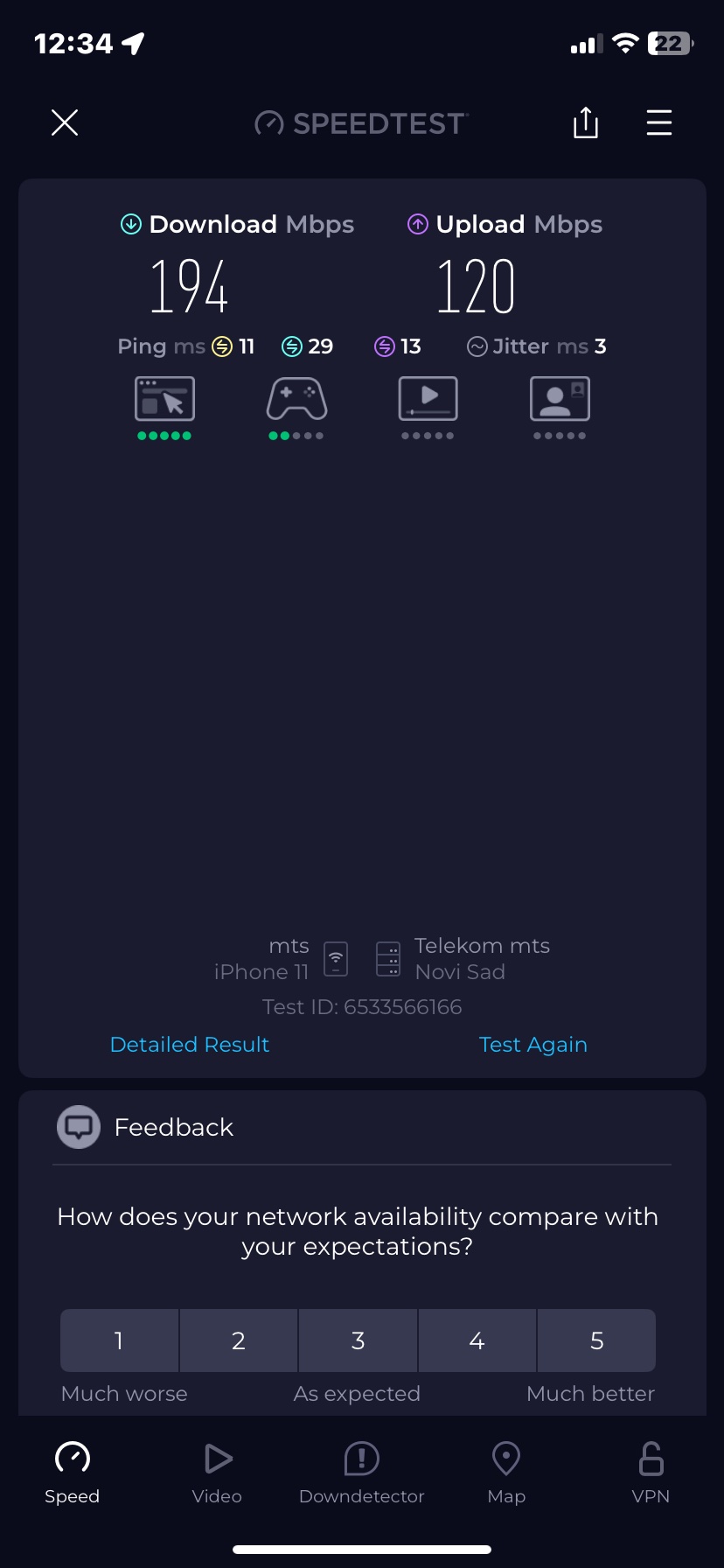Choose rating 4 in feedback
Viewport: 724px width, 1568px height.
[477, 1340]
